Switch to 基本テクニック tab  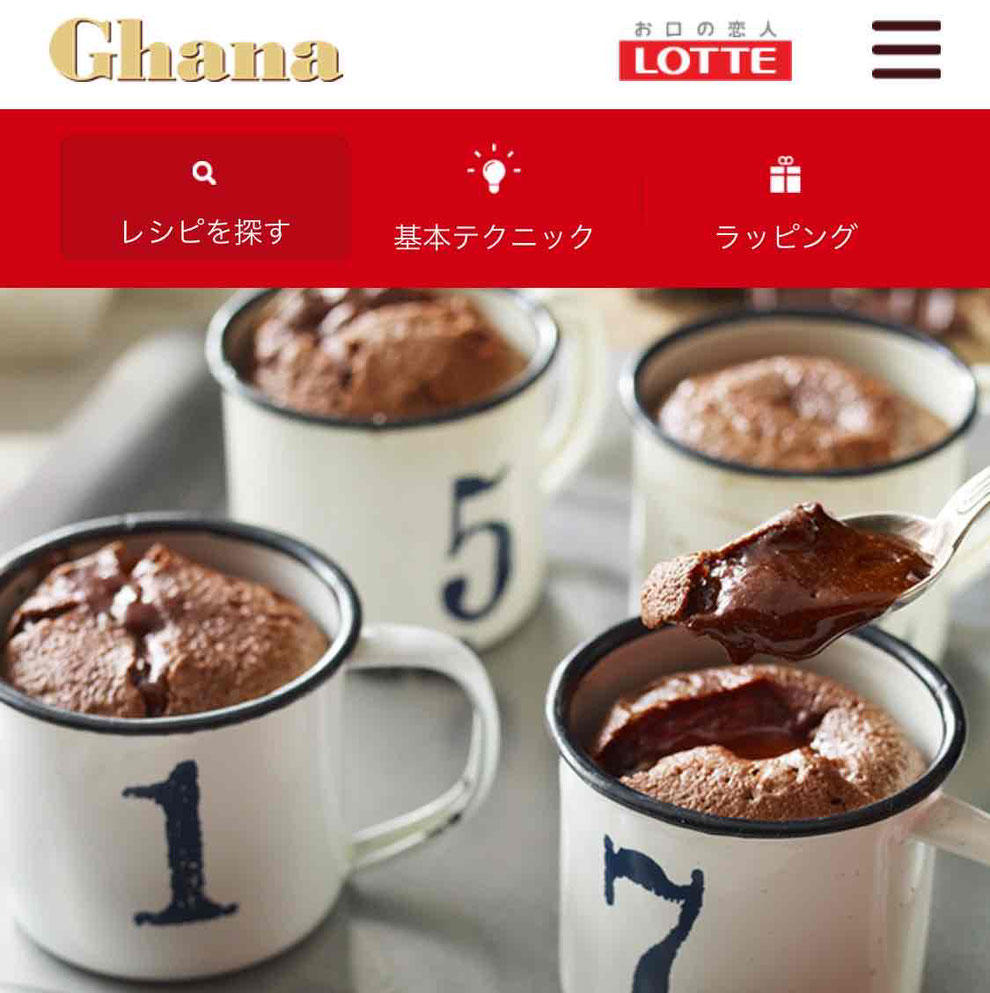coord(494,198)
